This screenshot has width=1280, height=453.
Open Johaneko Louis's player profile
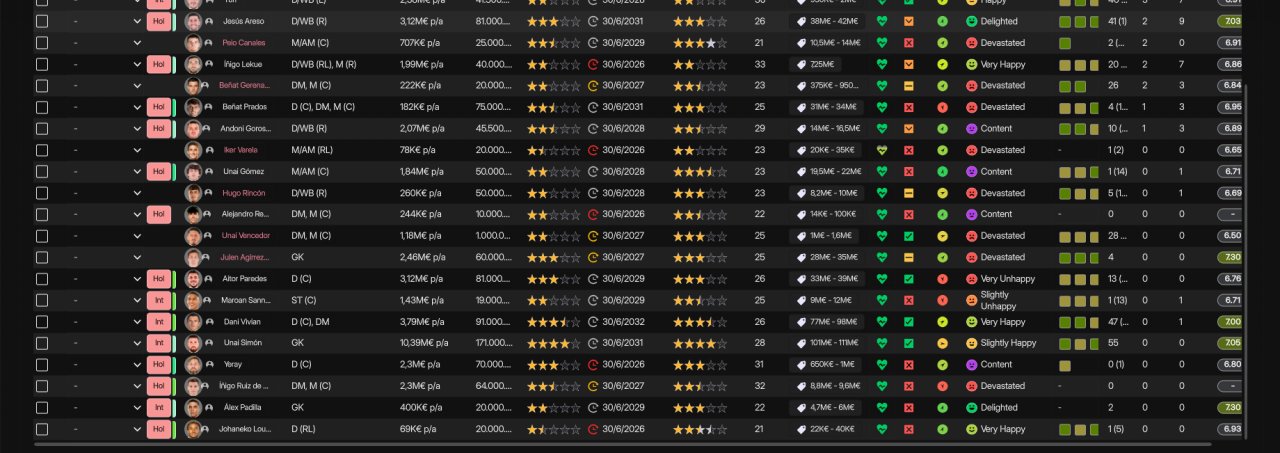point(246,429)
